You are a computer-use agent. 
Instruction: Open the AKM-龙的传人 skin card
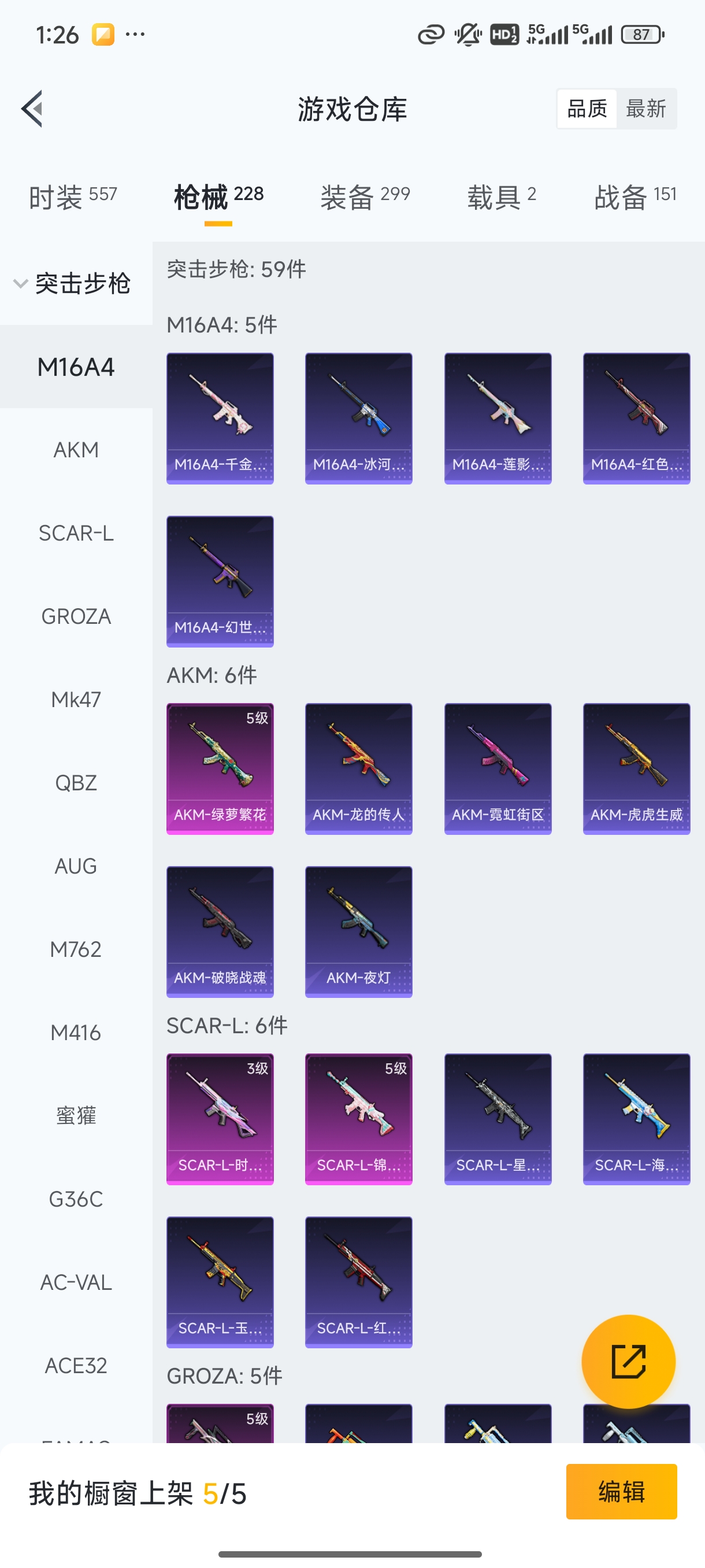click(358, 768)
